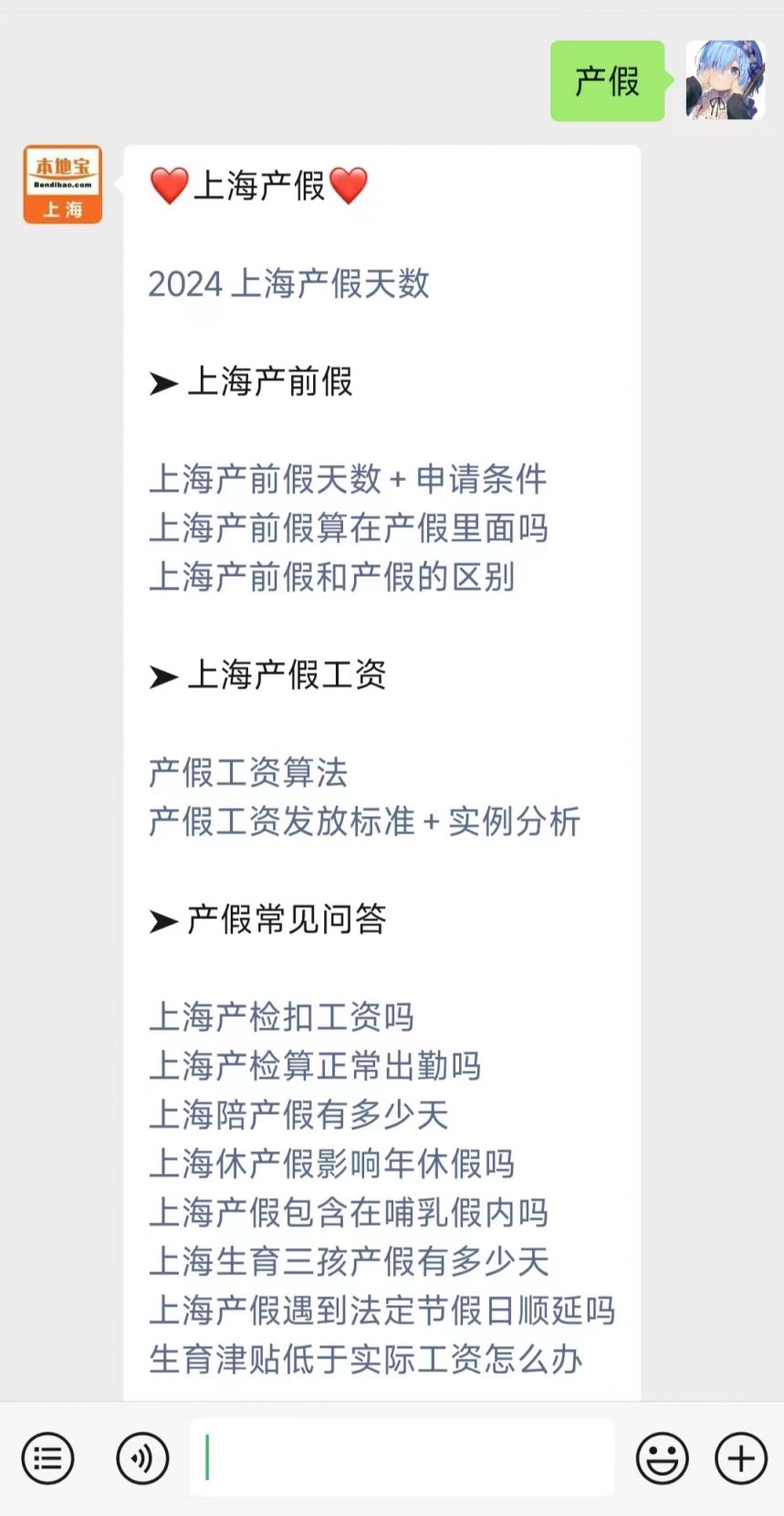Image resolution: width=784 pixels, height=1516 pixels.
Task: Open 上海产假遇到法定节假日顺延吗 link
Action: (x=382, y=1311)
